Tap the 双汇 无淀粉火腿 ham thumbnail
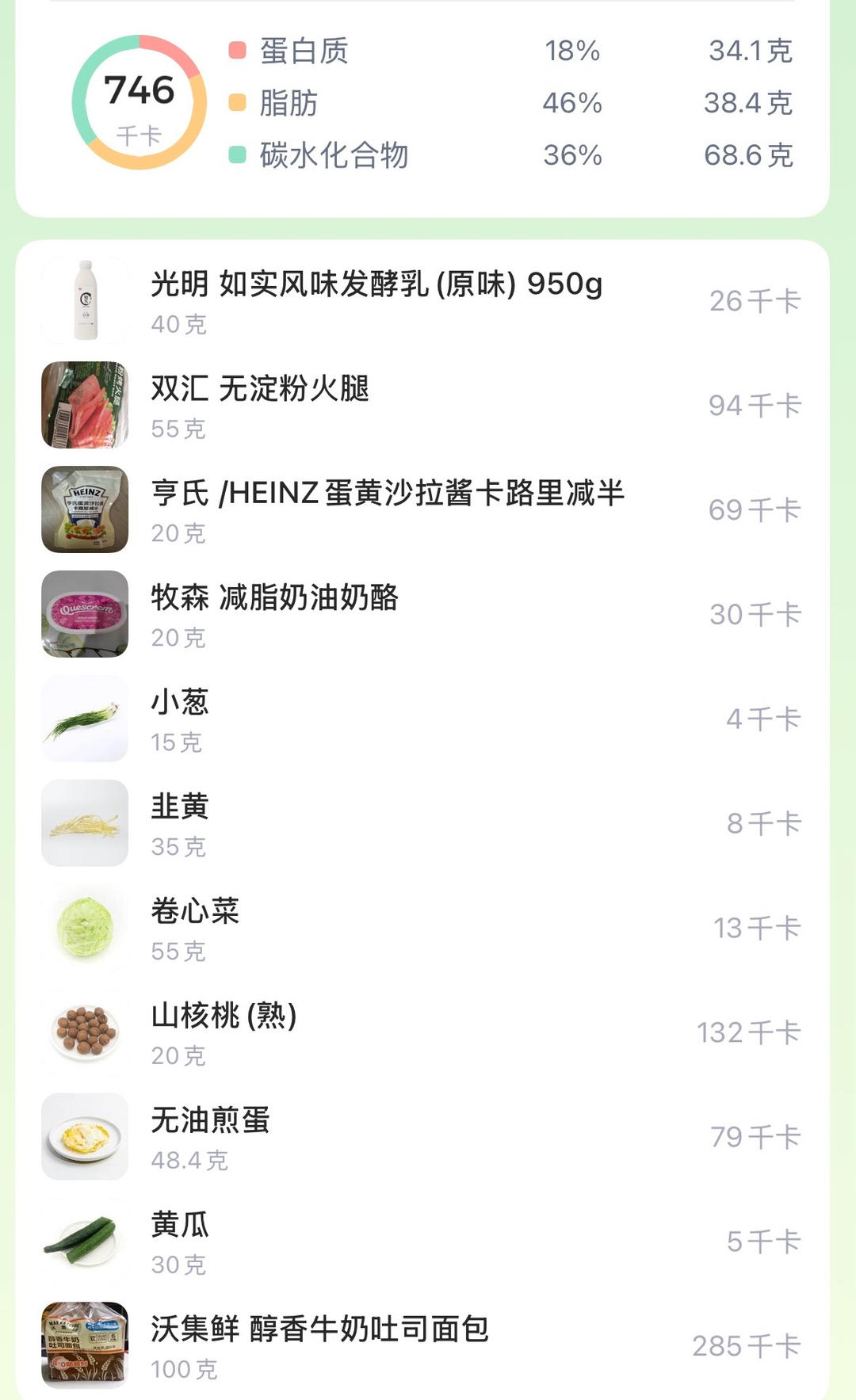 [x=85, y=404]
